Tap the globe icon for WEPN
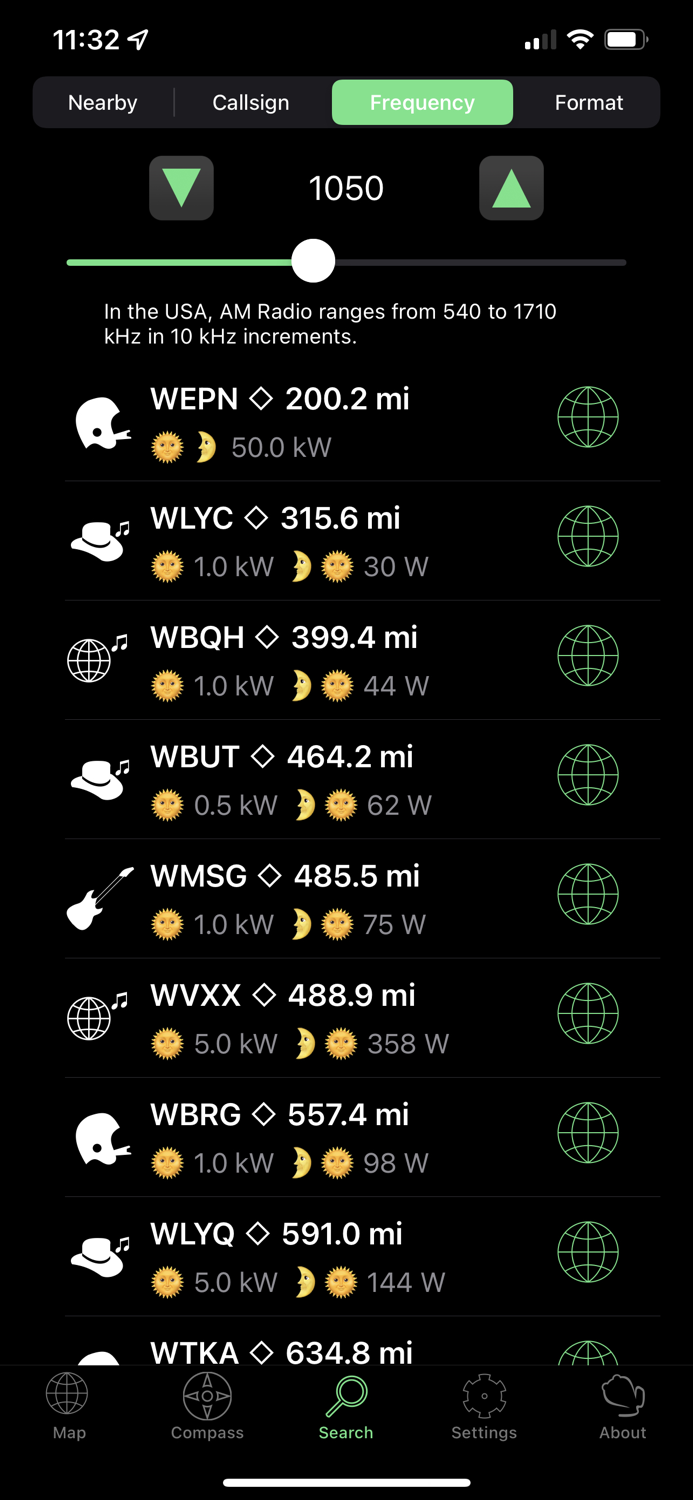693x1500 pixels. pos(588,417)
